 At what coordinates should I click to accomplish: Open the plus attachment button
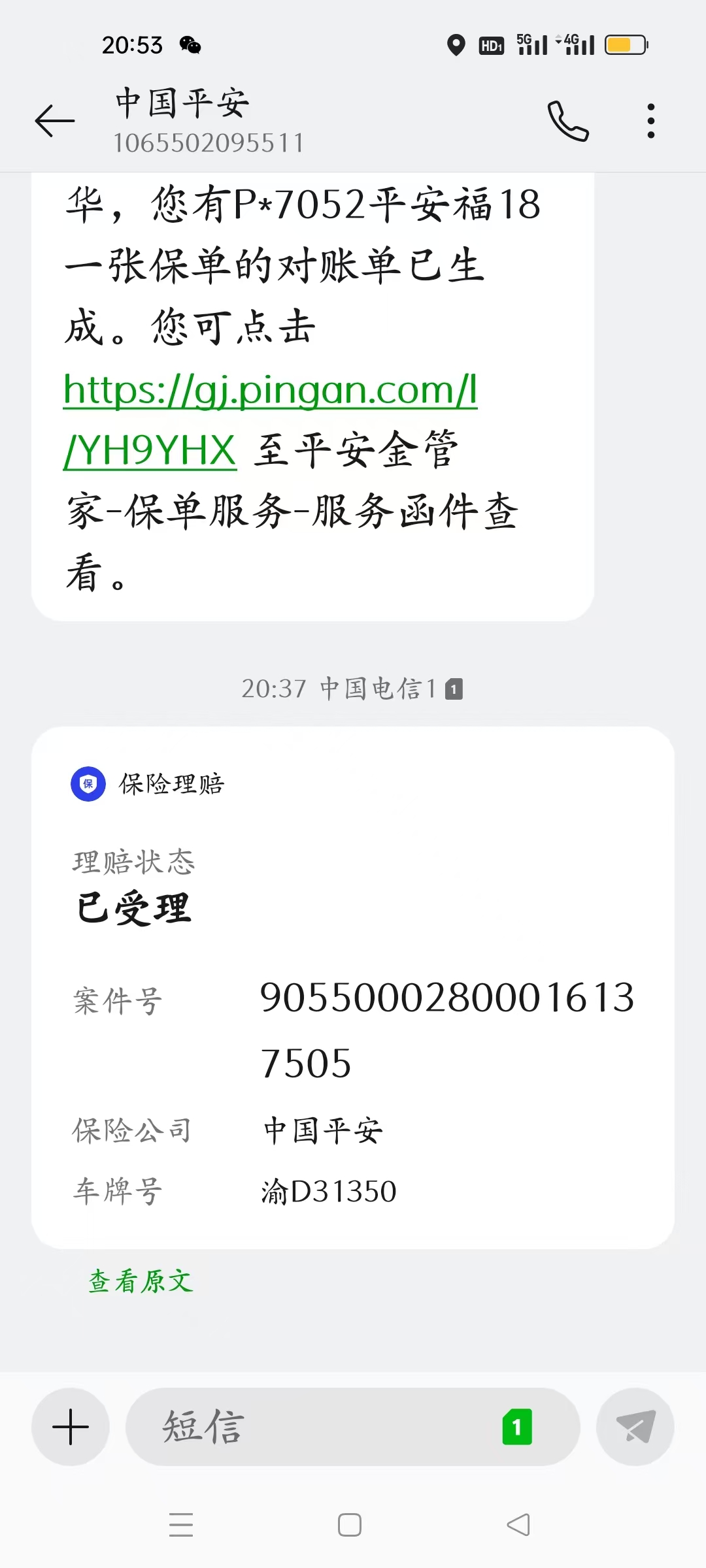pos(71,1427)
